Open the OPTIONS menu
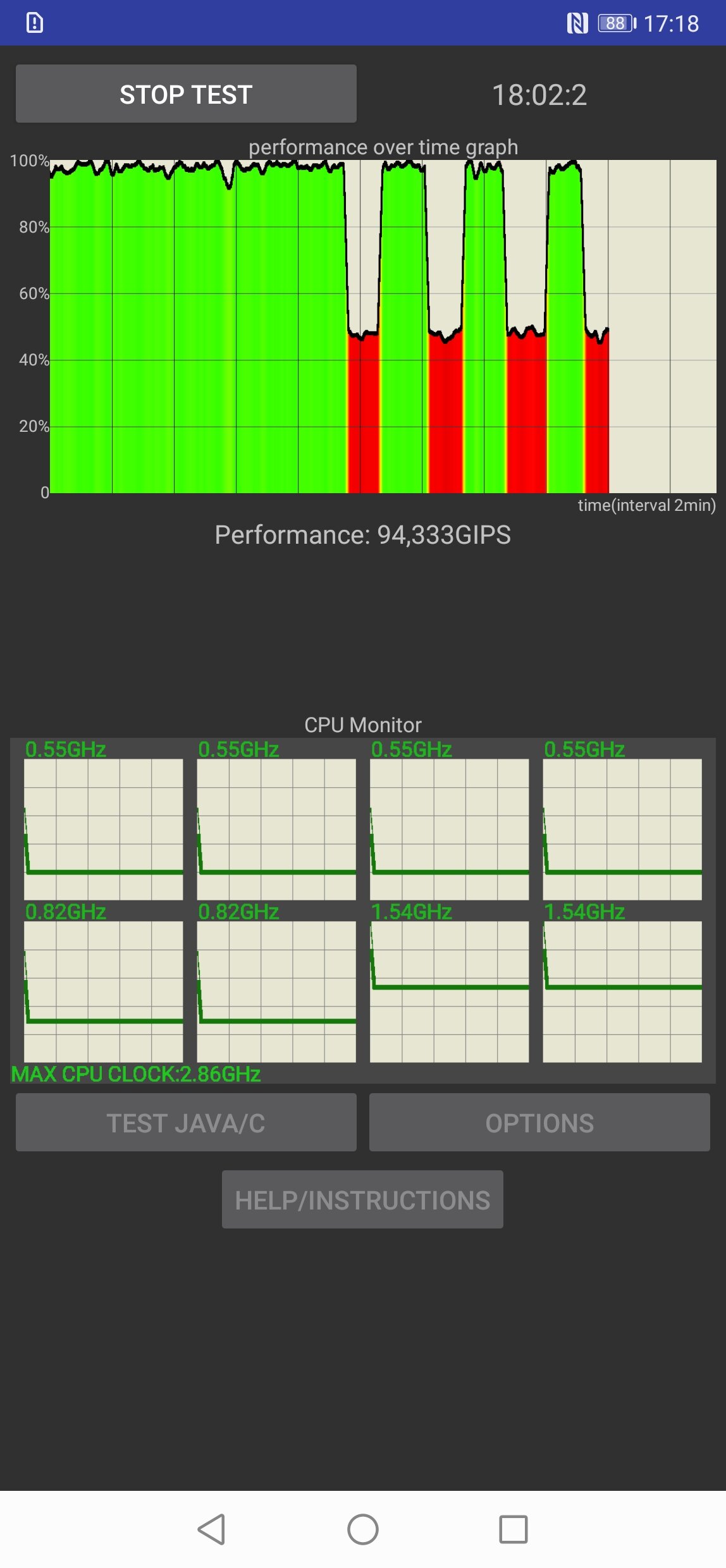This screenshot has height=1568, width=726. point(539,1122)
